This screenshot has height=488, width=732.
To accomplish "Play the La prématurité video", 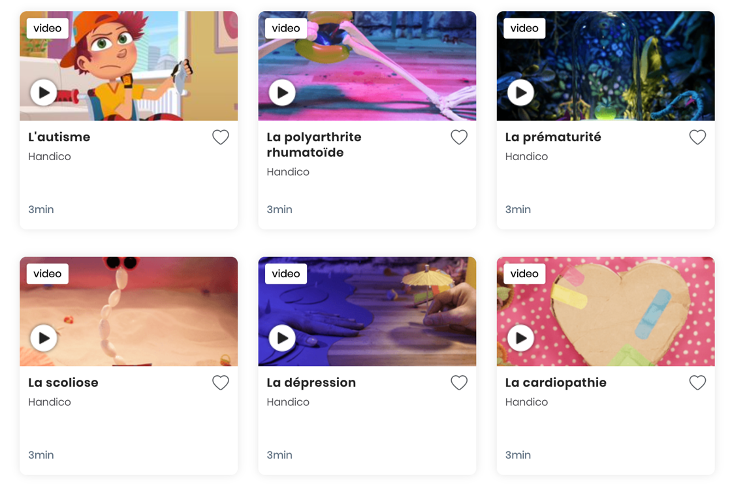I will coord(520,93).
